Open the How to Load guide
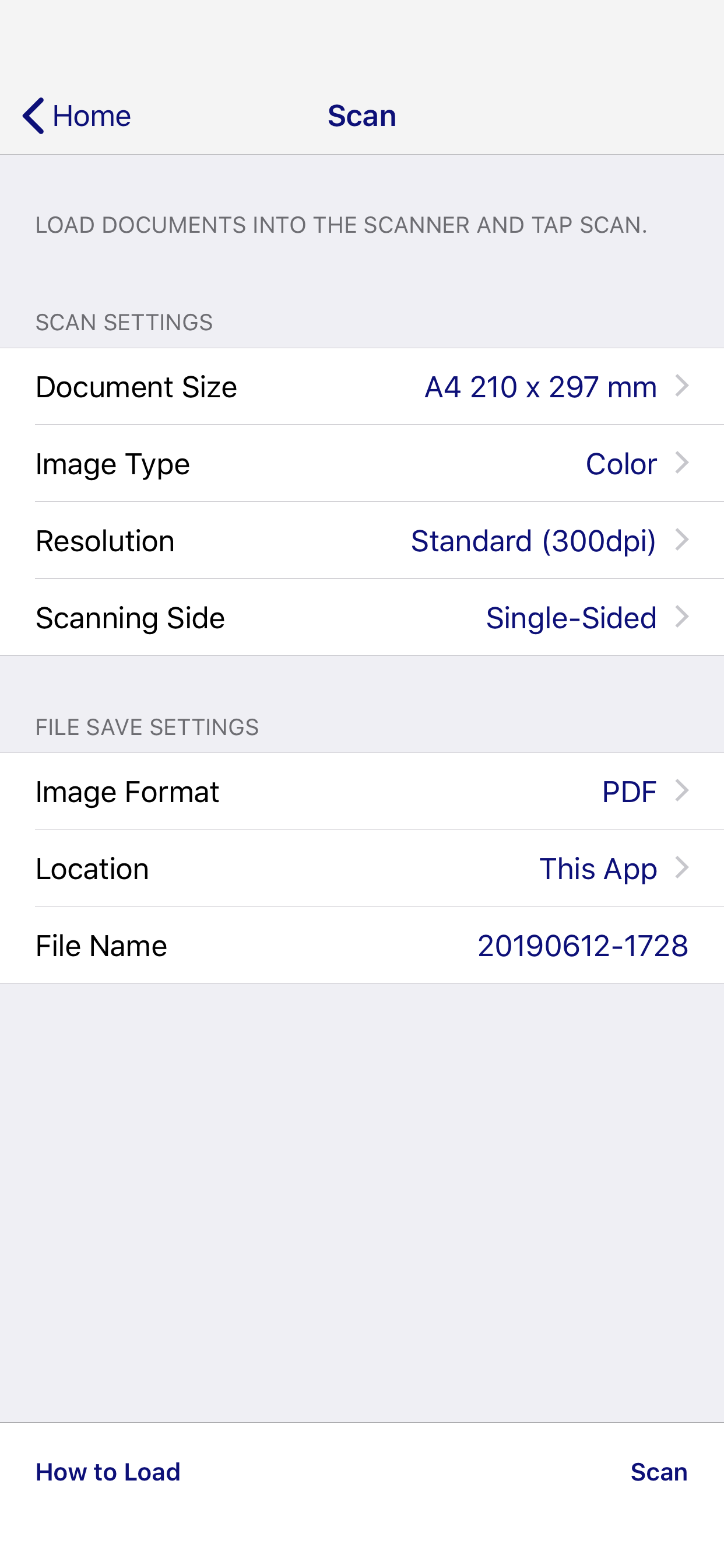The width and height of the screenshot is (724, 1568). tap(108, 1471)
